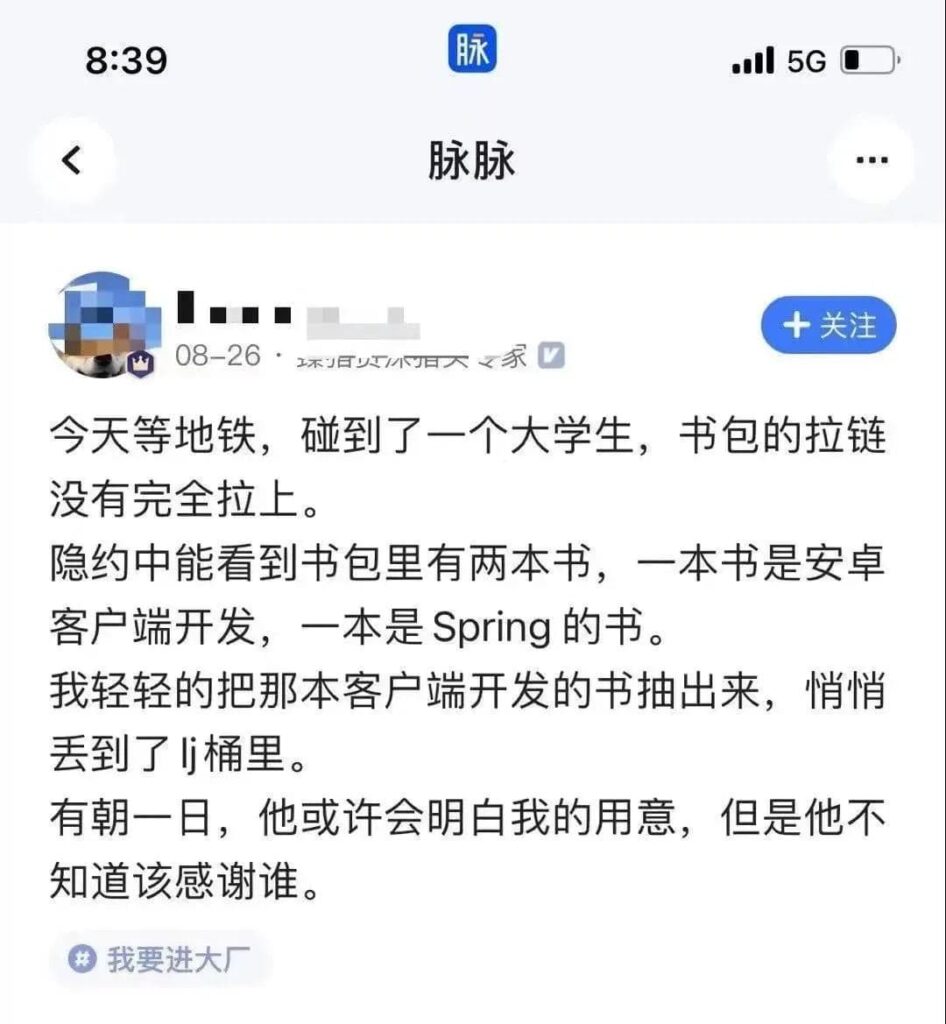Open the three-dot overflow menu
The height and width of the screenshot is (1024, 946).
[x=871, y=160]
